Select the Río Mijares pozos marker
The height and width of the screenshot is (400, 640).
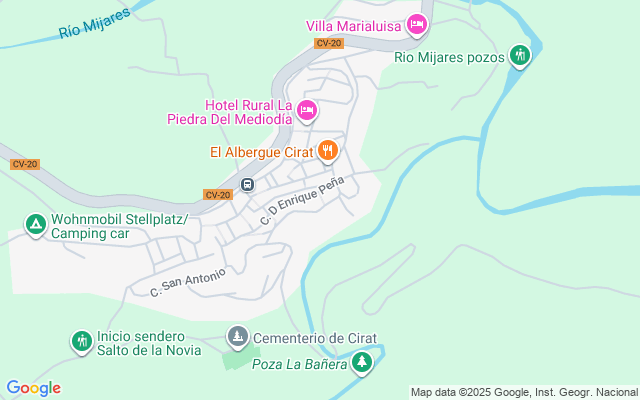click(x=519, y=55)
